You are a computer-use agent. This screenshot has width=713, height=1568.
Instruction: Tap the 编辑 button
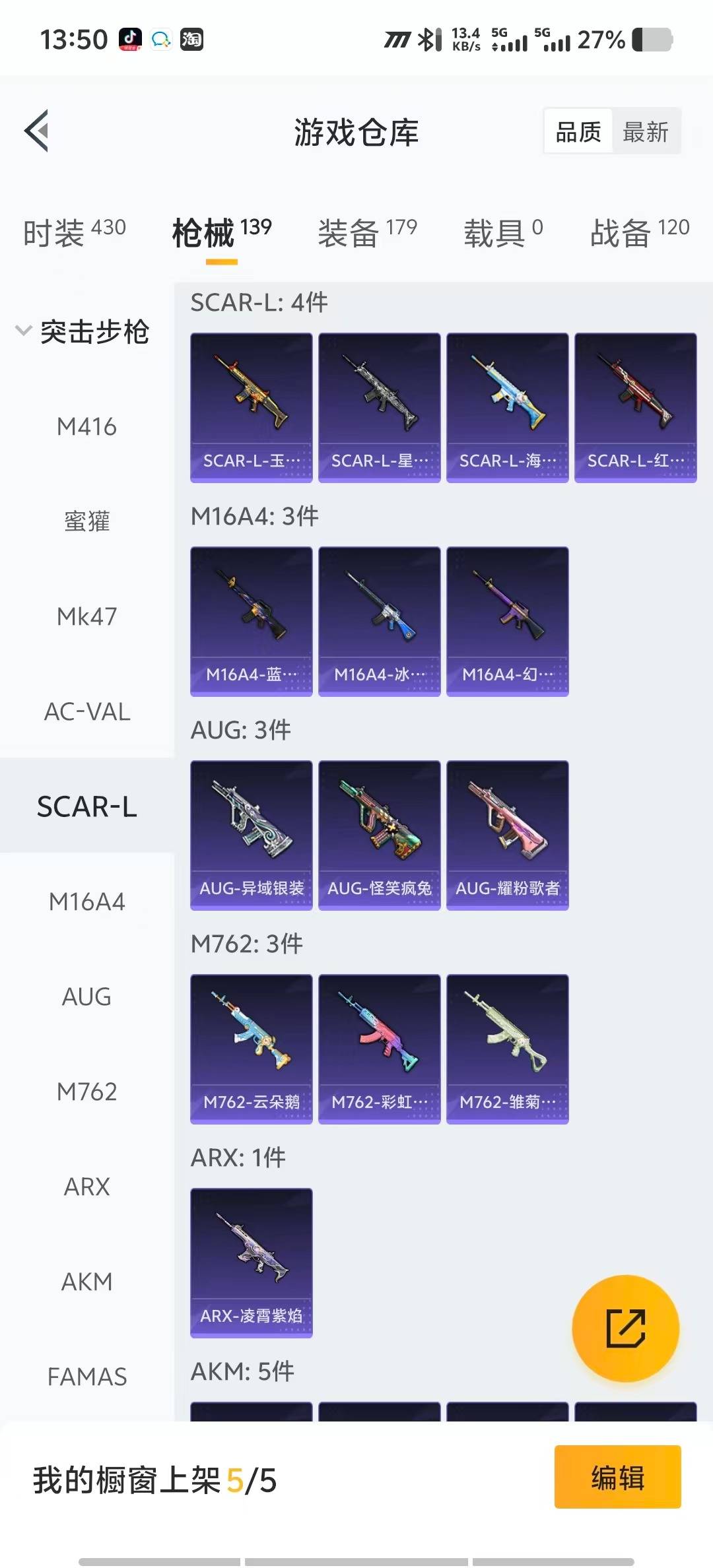point(617,1476)
